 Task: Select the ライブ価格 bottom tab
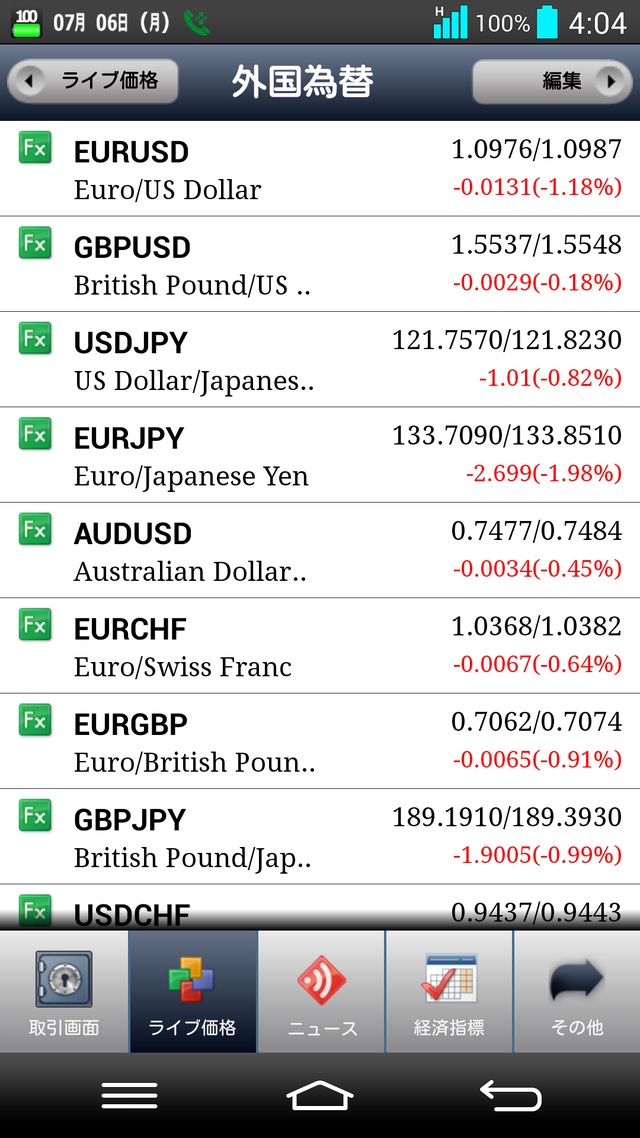pyautogui.click(x=192, y=992)
